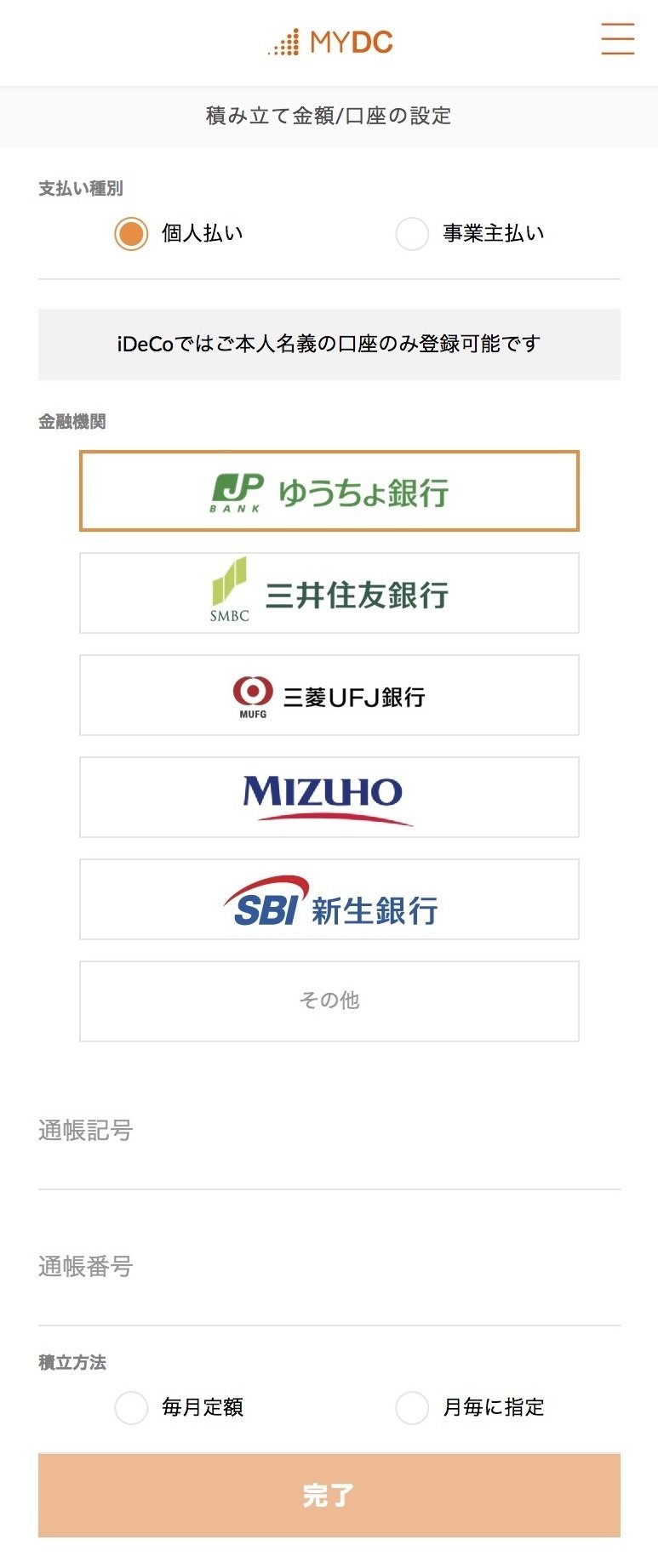Image resolution: width=658 pixels, height=1568 pixels.
Task: Select the iDeCo notice banner
Action: point(329,344)
